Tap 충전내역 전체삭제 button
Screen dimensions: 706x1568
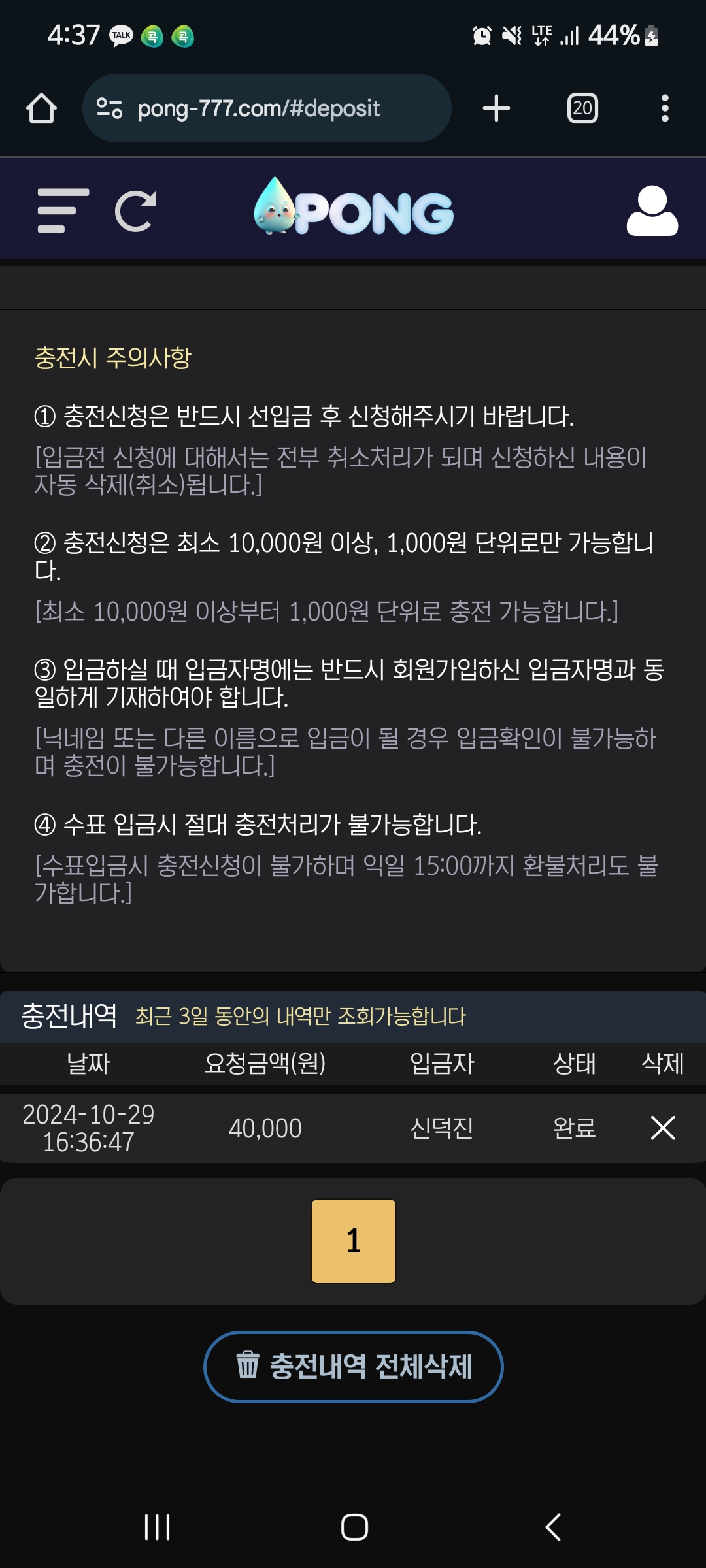click(354, 1366)
